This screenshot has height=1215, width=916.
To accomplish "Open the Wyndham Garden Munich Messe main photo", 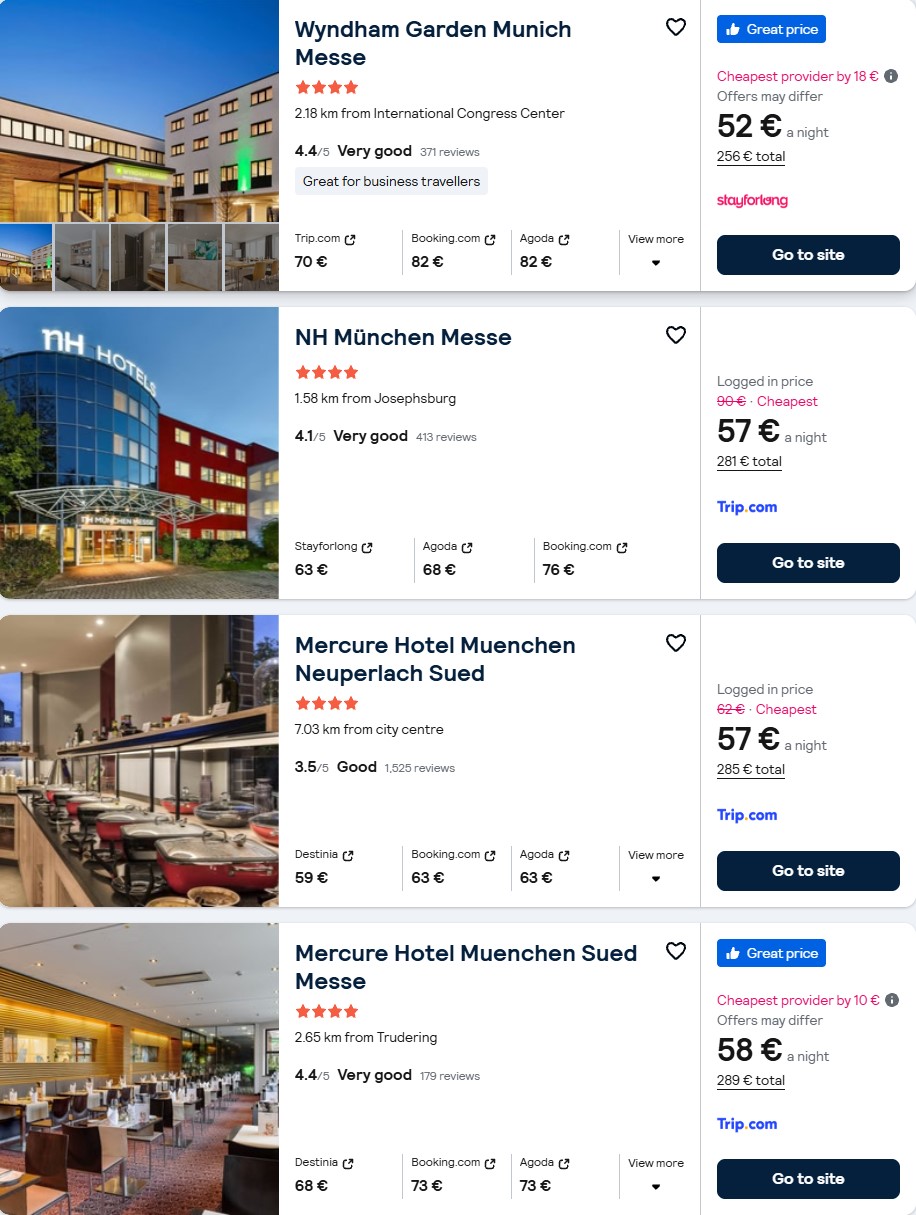I will pyautogui.click(x=139, y=111).
